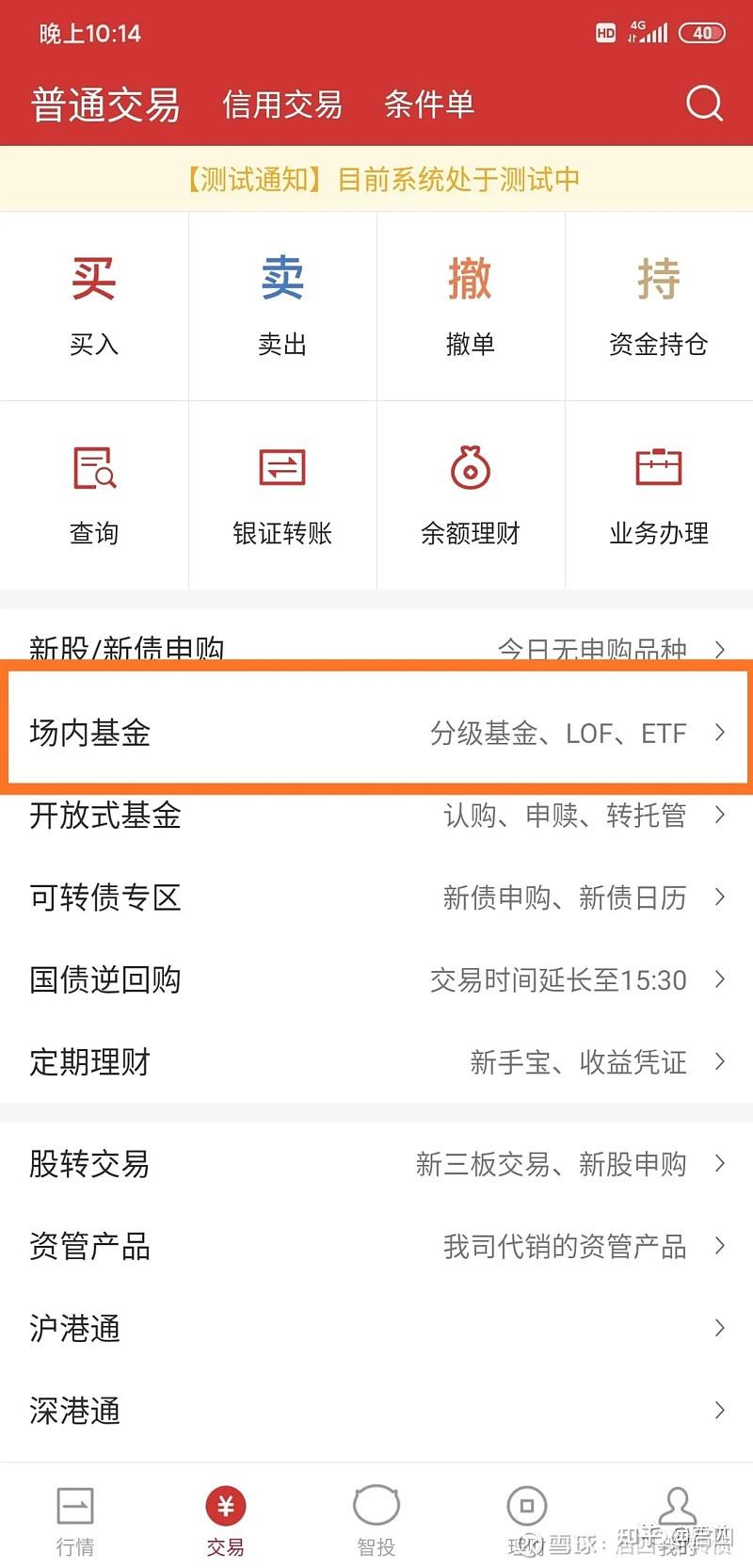Open the 场内基金 section
The width and height of the screenshot is (753, 1568).
tap(376, 733)
